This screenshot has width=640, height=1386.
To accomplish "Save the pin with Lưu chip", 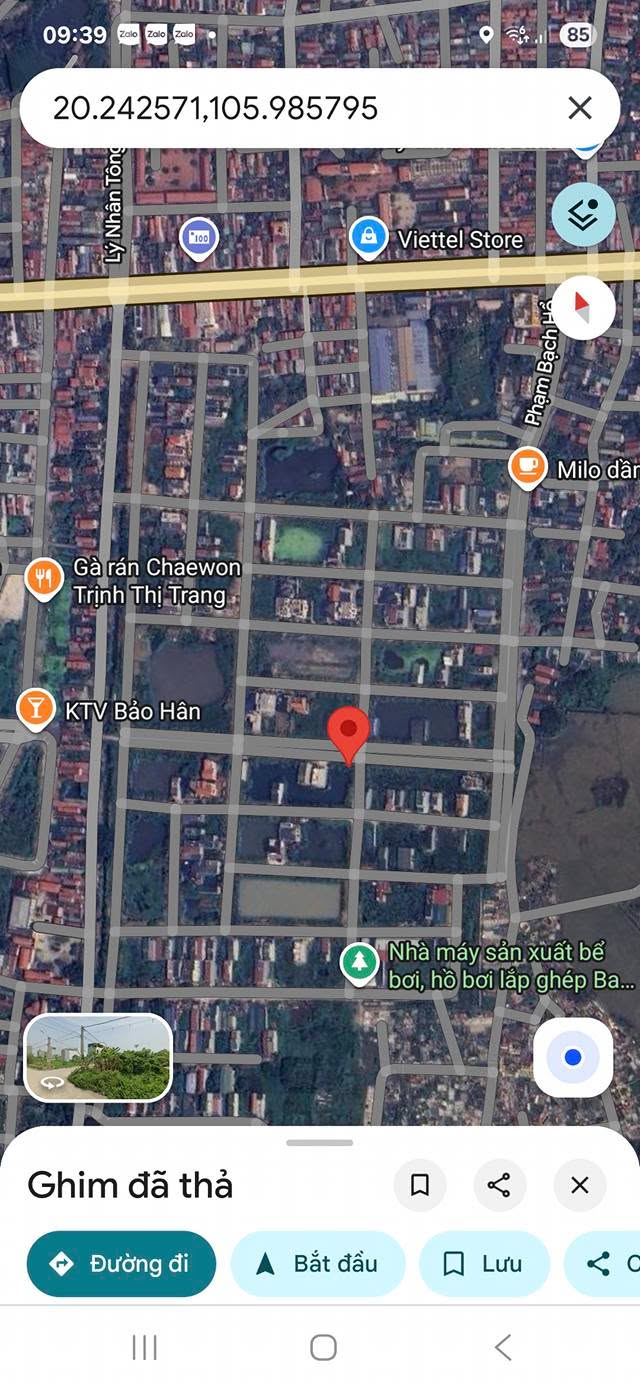I will pos(484,1264).
